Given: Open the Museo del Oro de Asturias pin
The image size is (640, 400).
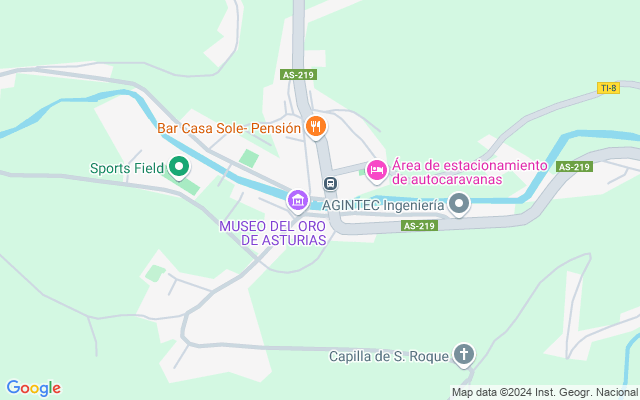Looking at the screenshot, I should click(x=297, y=201).
